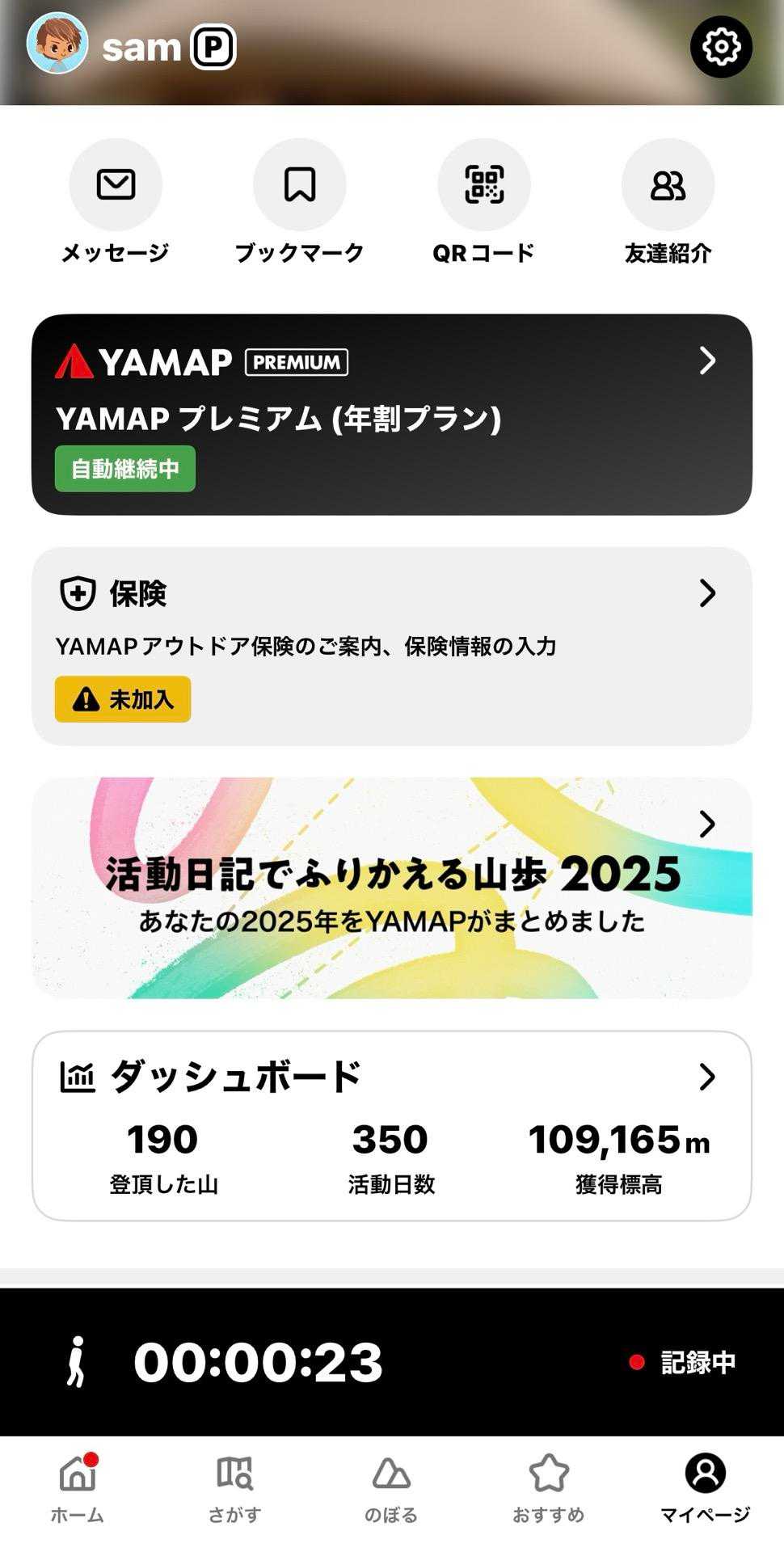View YAMAP プレミアム plan details
Screen dimensions: 784x1552
[392, 415]
